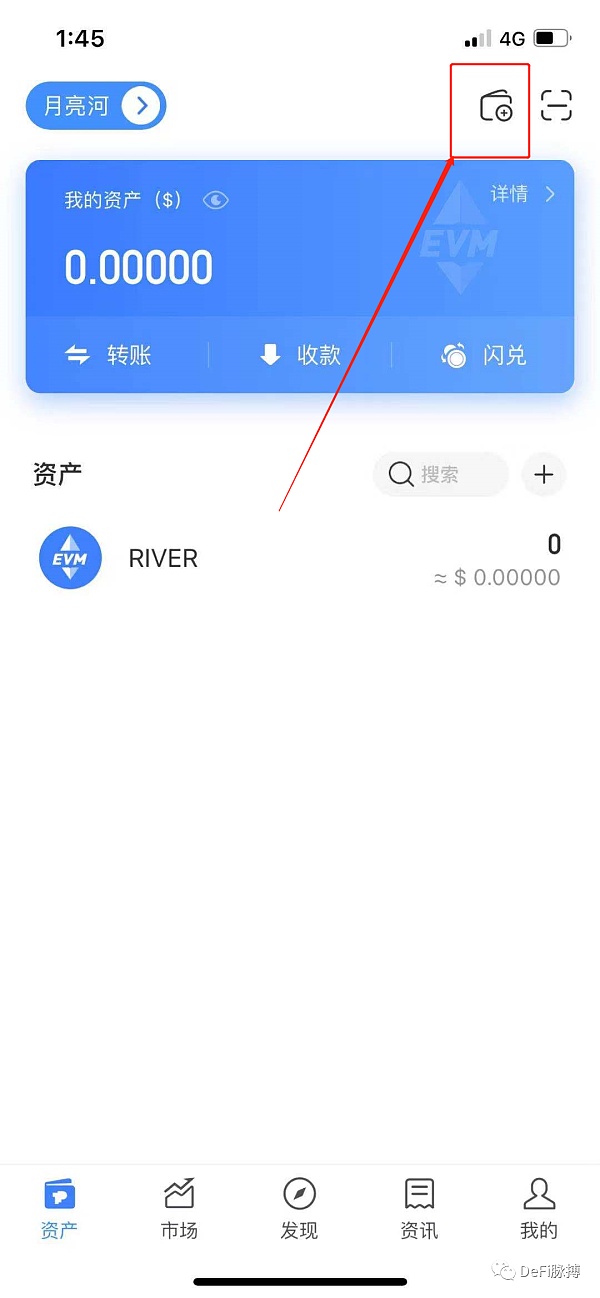
Task: Open 闪兑 flash swap
Action: (484, 355)
